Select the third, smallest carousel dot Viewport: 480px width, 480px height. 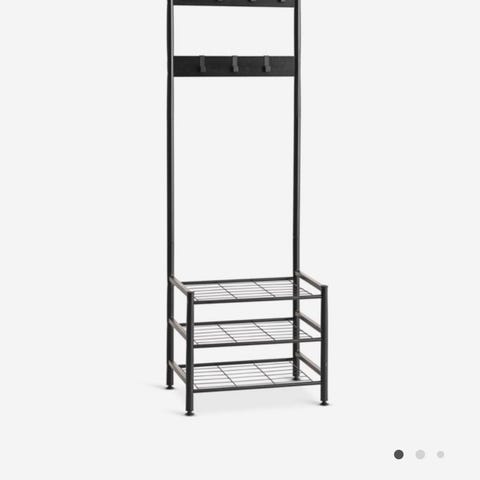(x=440, y=454)
